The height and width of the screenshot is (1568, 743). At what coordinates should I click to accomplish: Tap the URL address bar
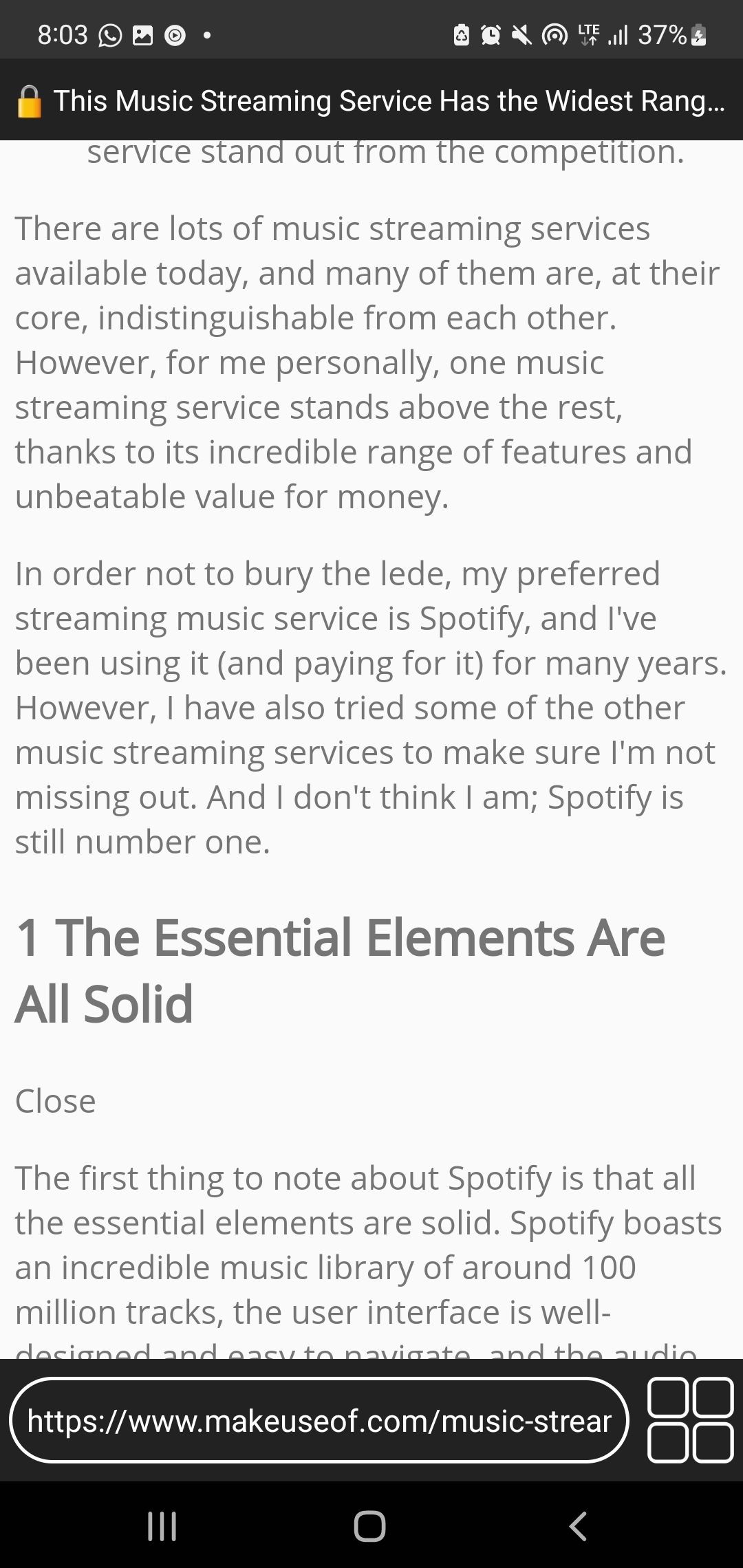point(319,1420)
